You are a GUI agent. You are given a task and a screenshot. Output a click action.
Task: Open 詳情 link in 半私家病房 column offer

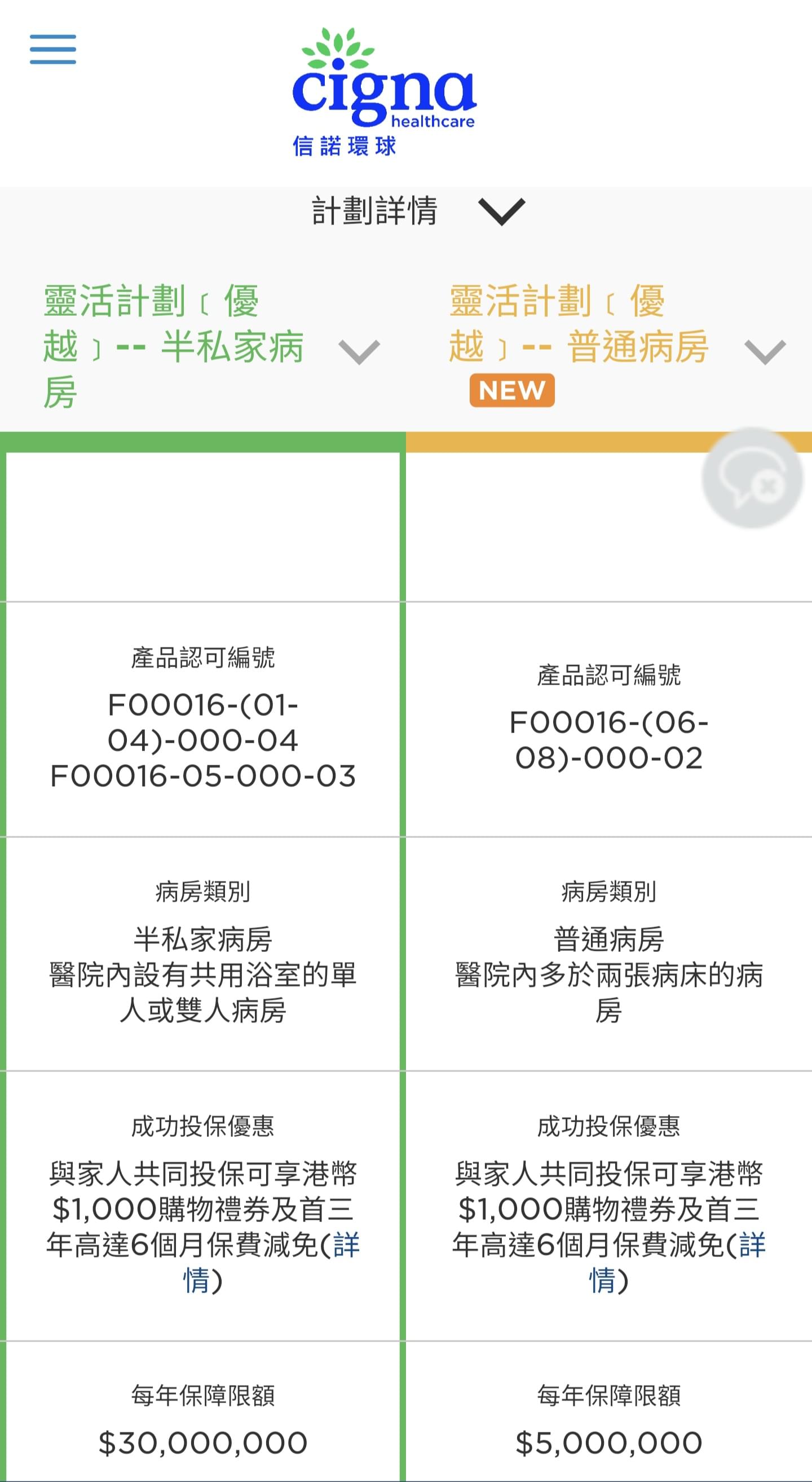pyautogui.click(x=271, y=1262)
